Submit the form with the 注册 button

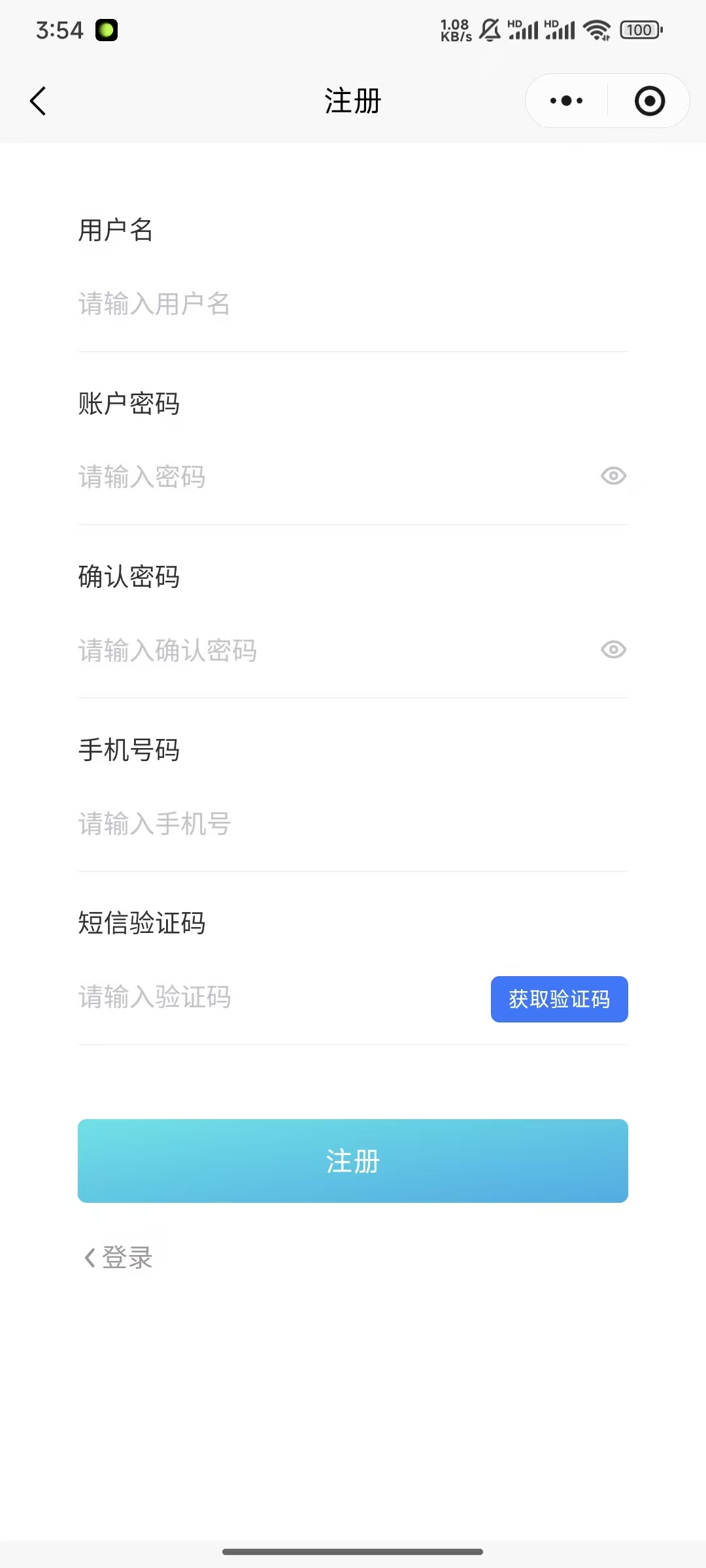353,1161
